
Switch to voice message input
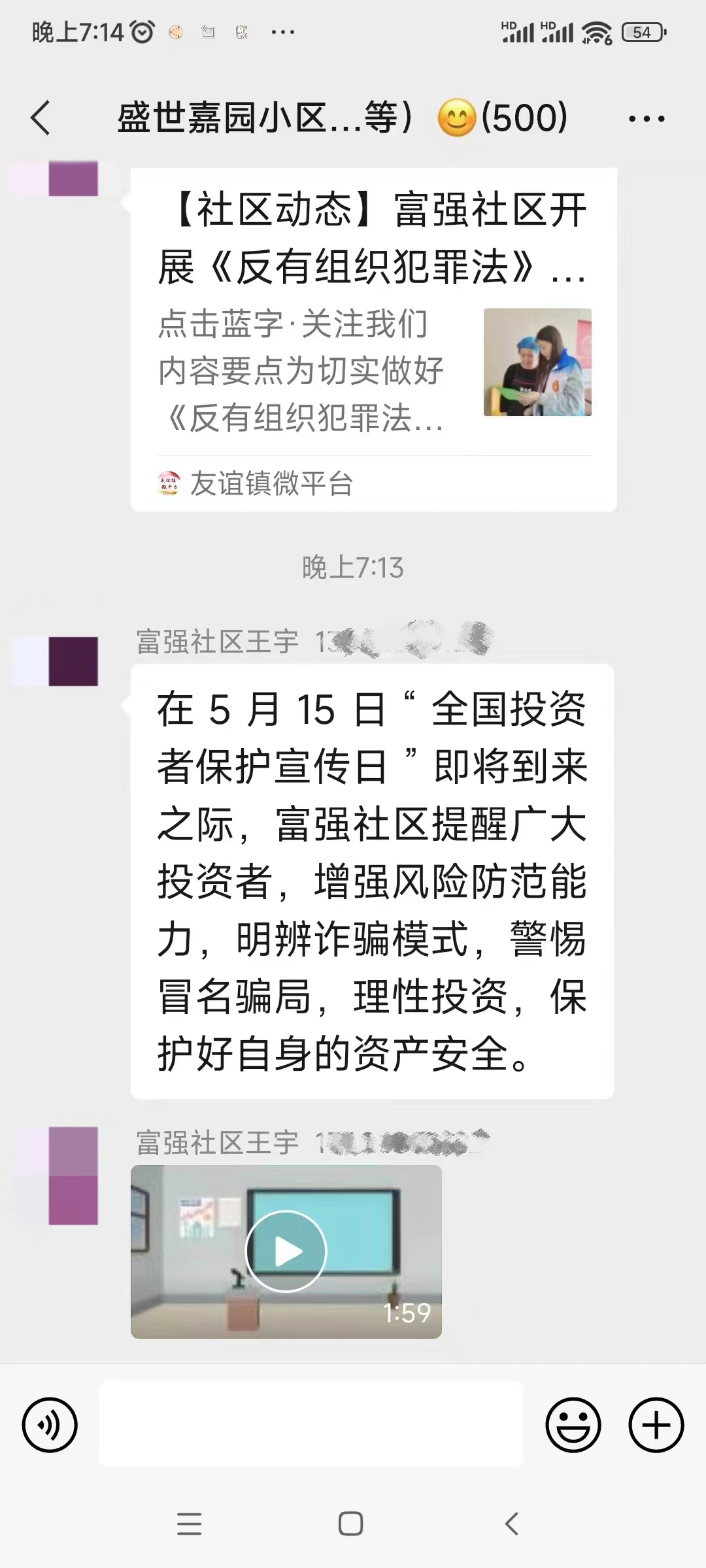point(50,1425)
